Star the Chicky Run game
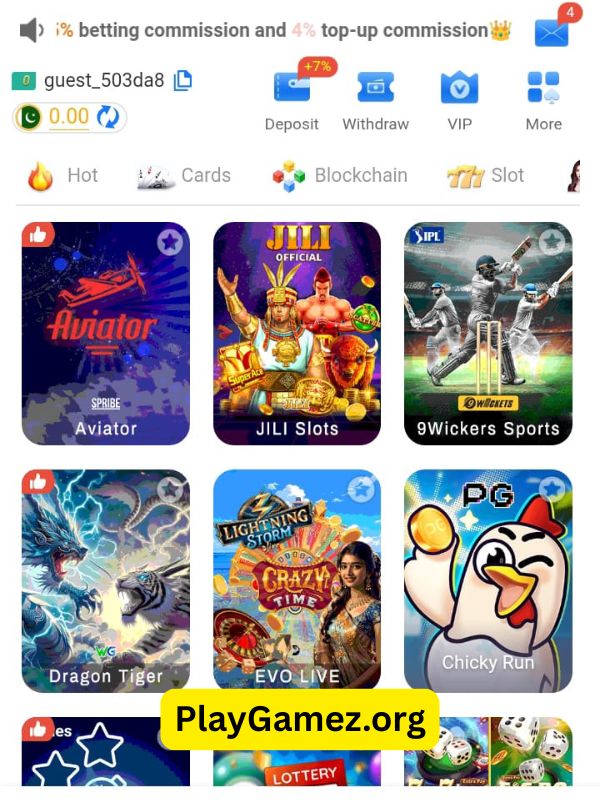600x800 pixels. point(552,489)
